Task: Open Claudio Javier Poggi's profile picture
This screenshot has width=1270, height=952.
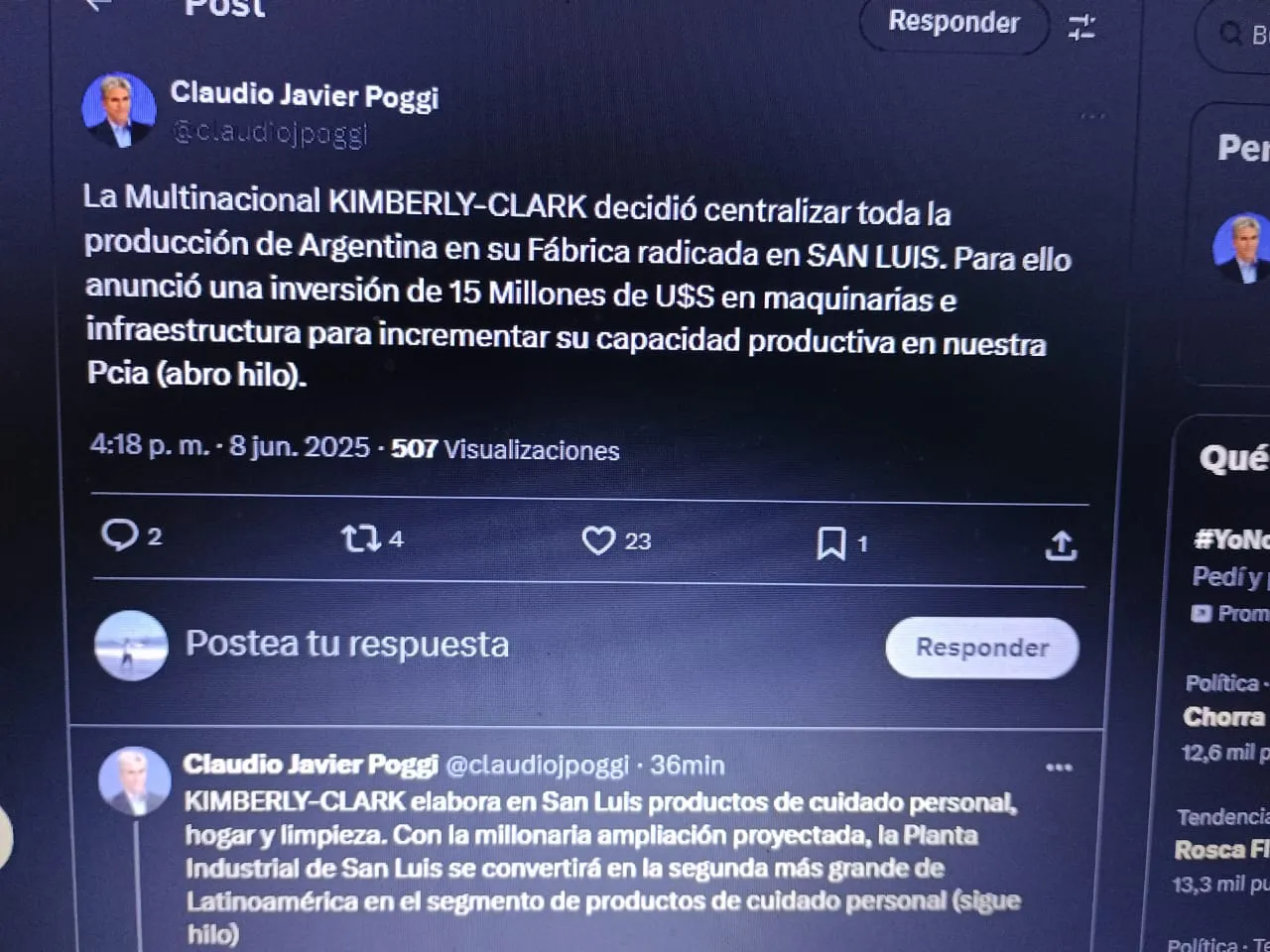Action: pos(118,110)
